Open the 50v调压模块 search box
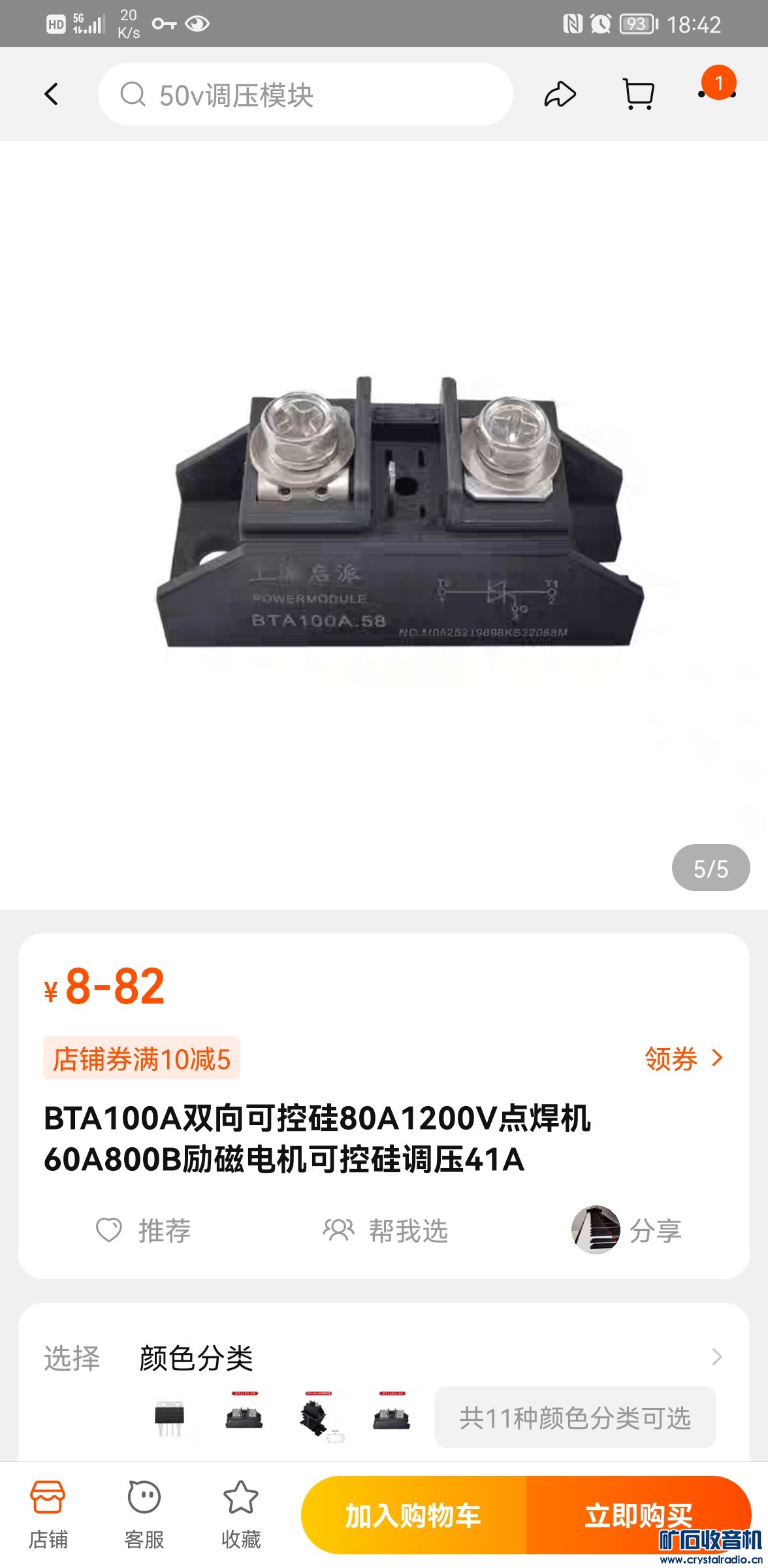 tap(305, 94)
